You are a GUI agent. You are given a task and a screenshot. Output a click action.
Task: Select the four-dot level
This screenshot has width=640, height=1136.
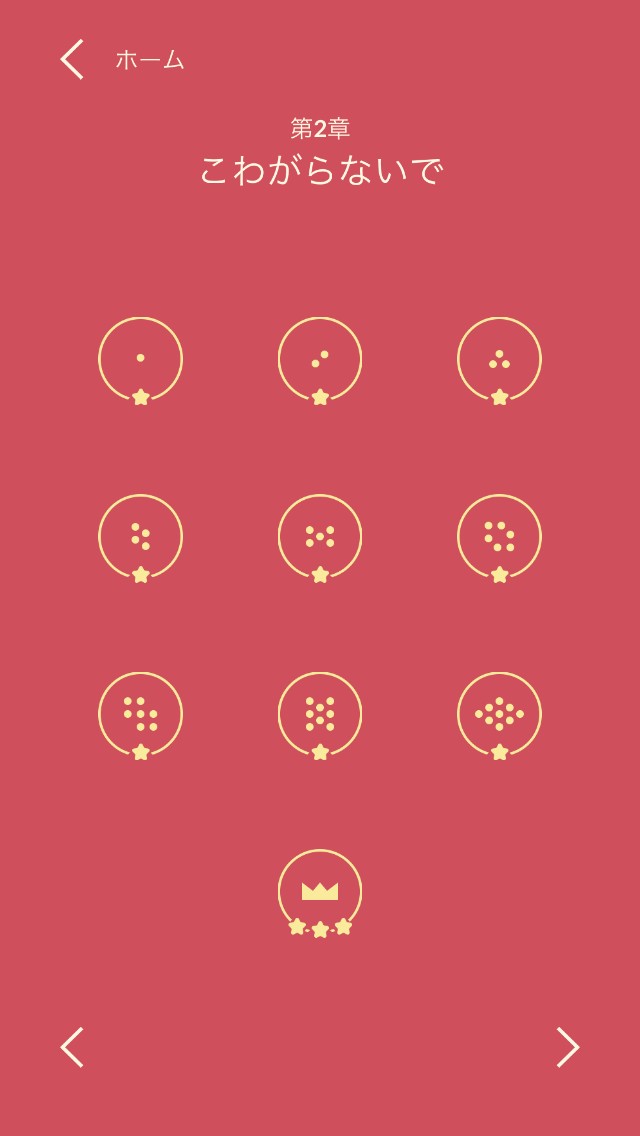tap(140, 536)
